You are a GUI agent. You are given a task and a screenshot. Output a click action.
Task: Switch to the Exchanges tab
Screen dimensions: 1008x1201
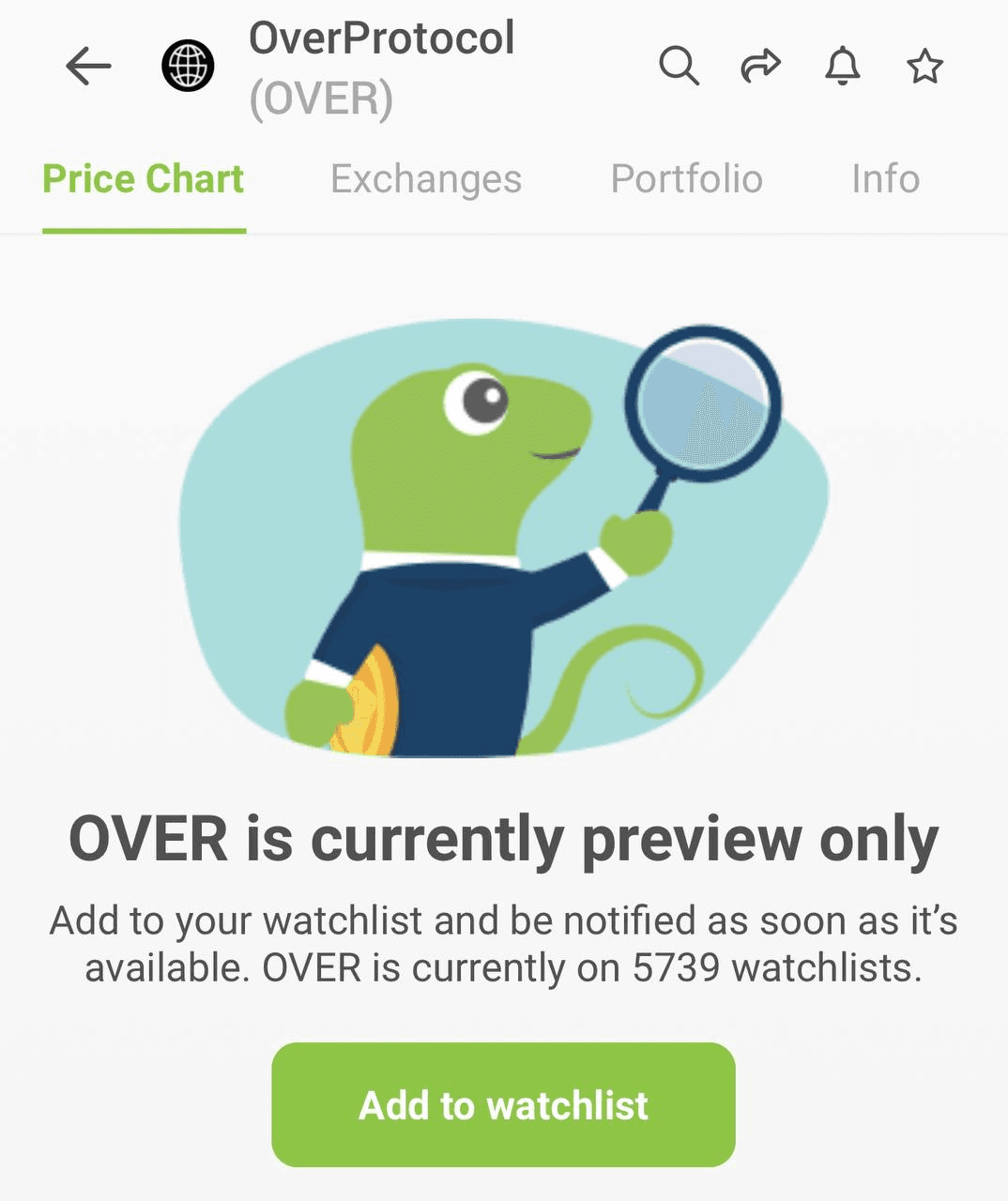[426, 179]
